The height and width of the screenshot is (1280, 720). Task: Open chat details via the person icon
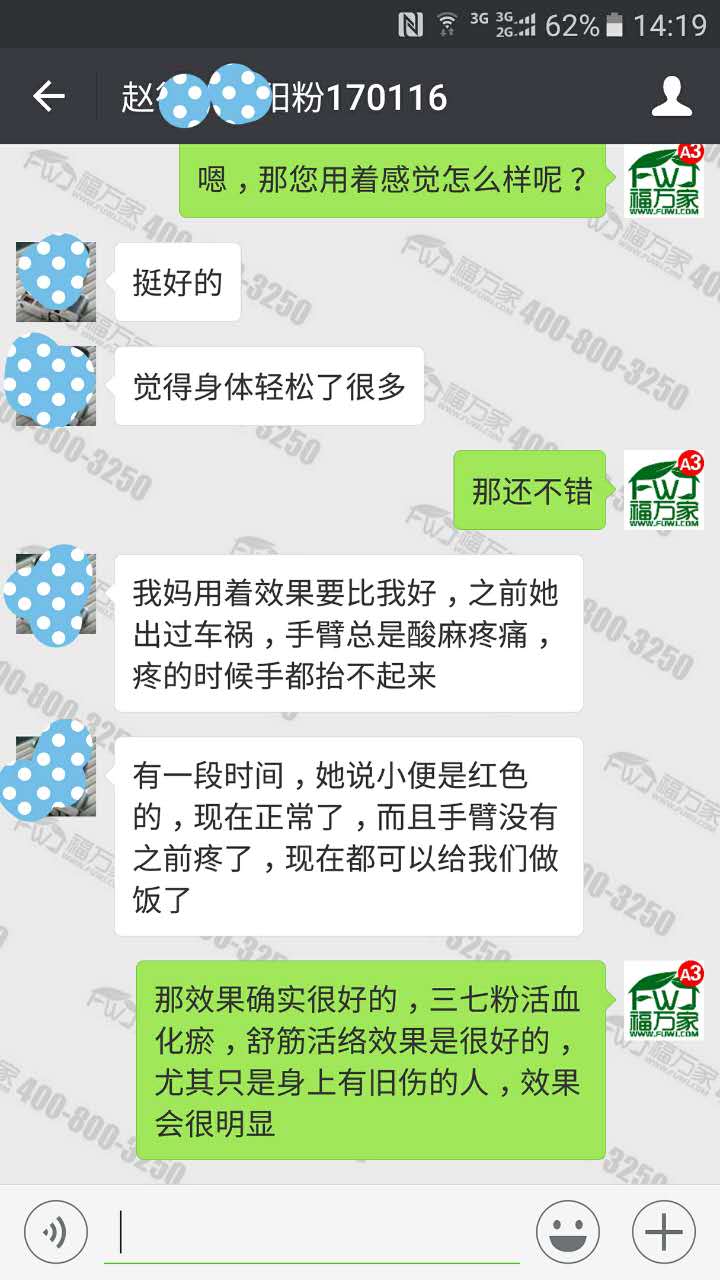[x=671, y=97]
